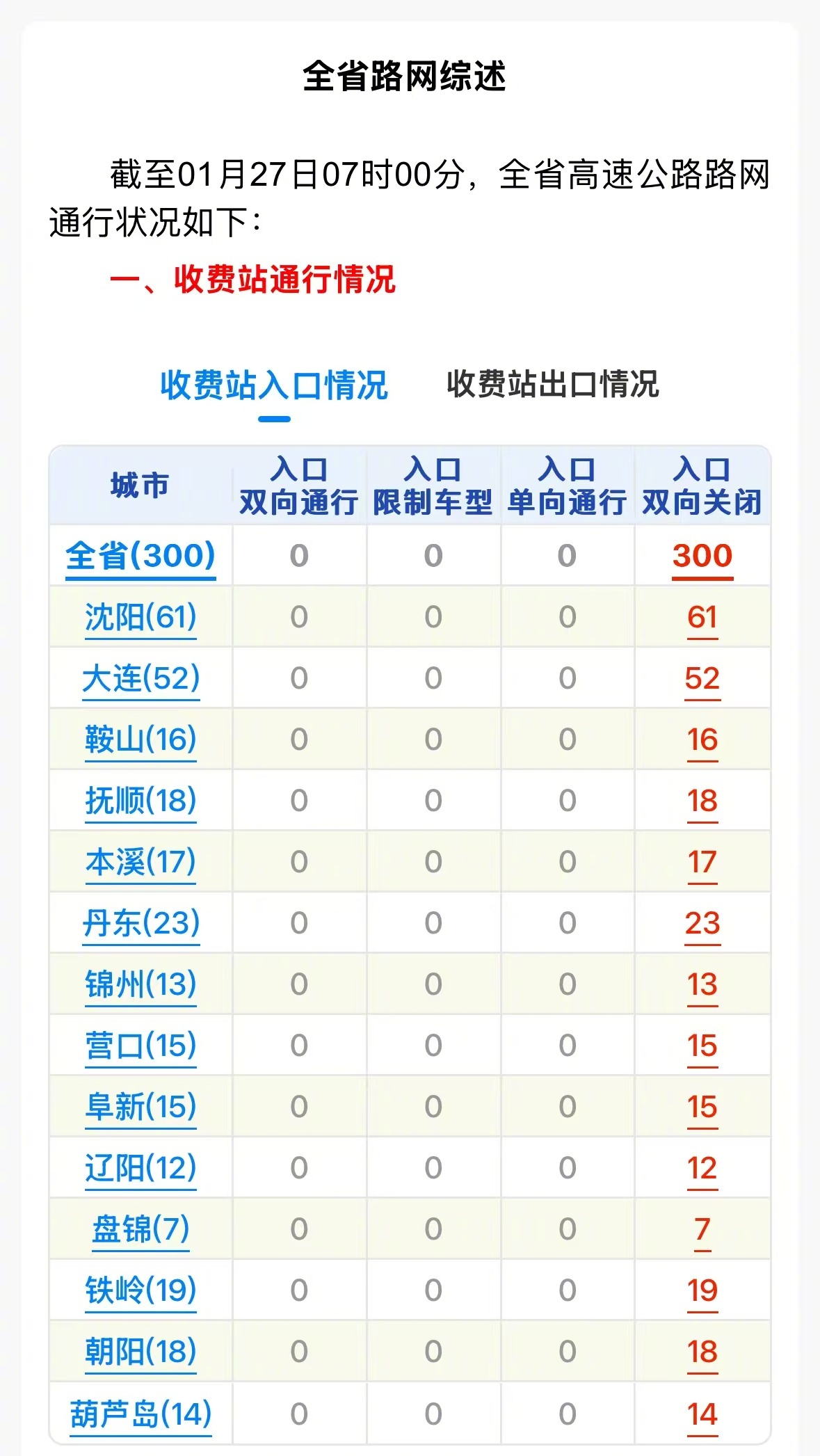This screenshot has width=820, height=1456.
Task: View details for 鞍山(16)
Action: [140, 739]
